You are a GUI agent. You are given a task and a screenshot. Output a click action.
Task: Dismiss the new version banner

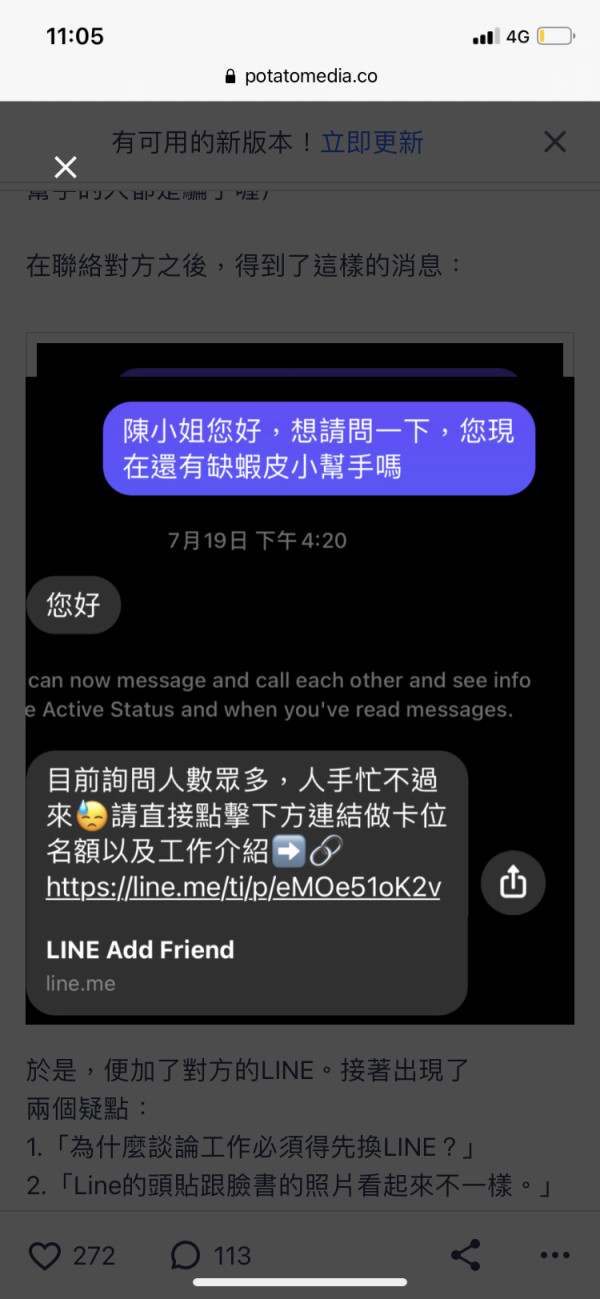pos(555,141)
